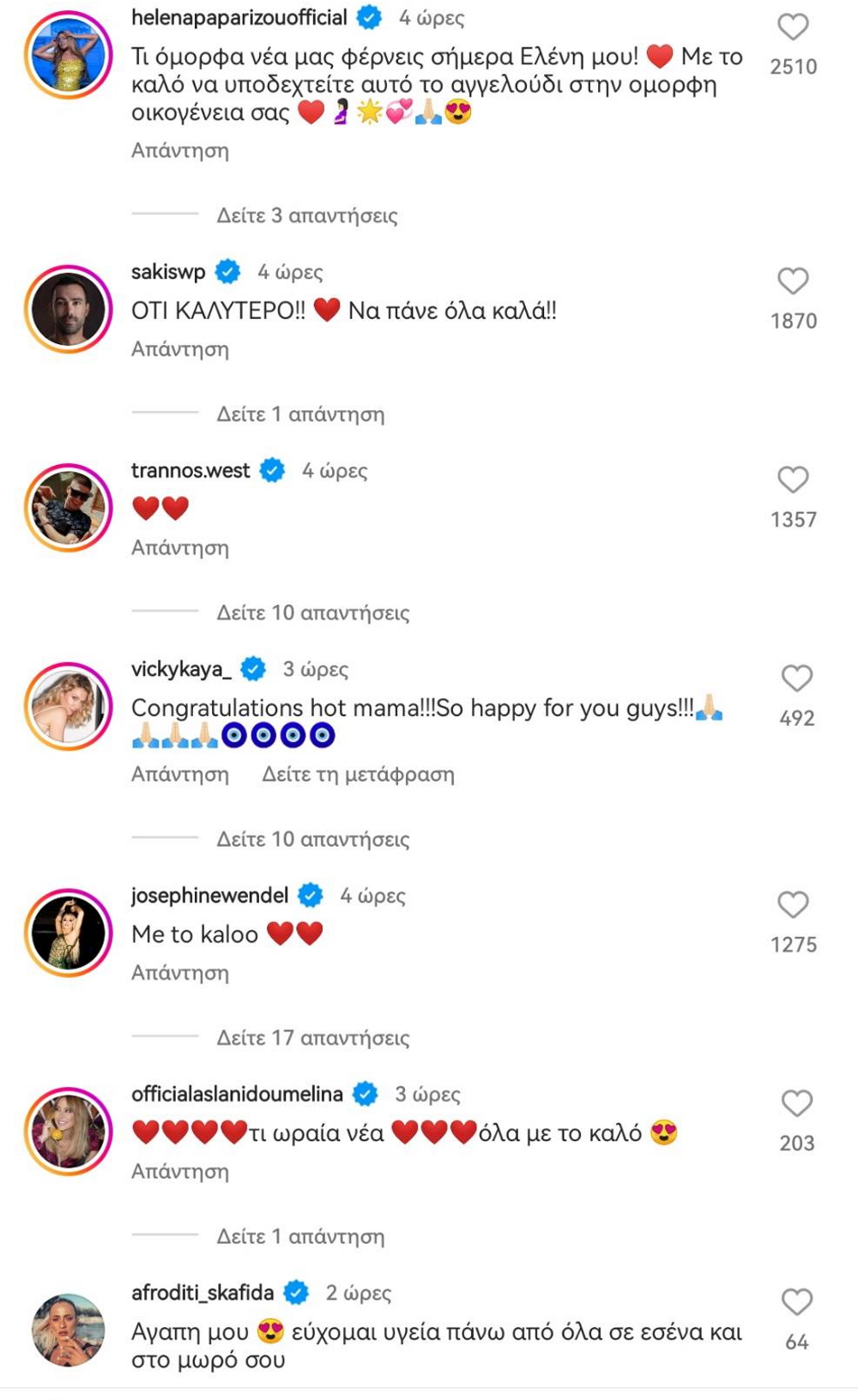This screenshot has width=858, height=1400.
Task: Open vickykaya_ profile via username
Action: pyautogui.click(x=181, y=669)
